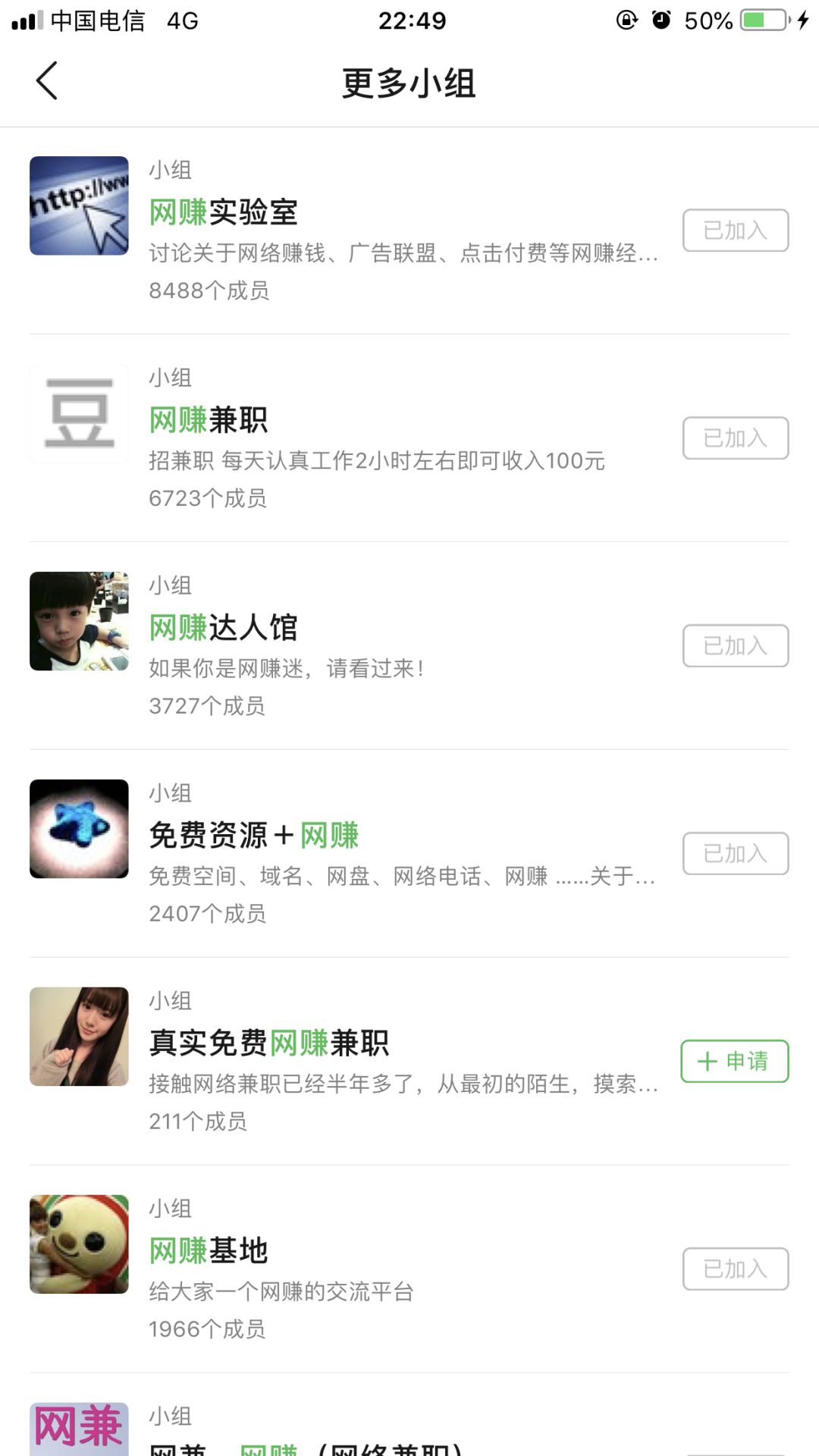
Task: Tap 已加入 button for 网赚达人馆
Action: 735,646
